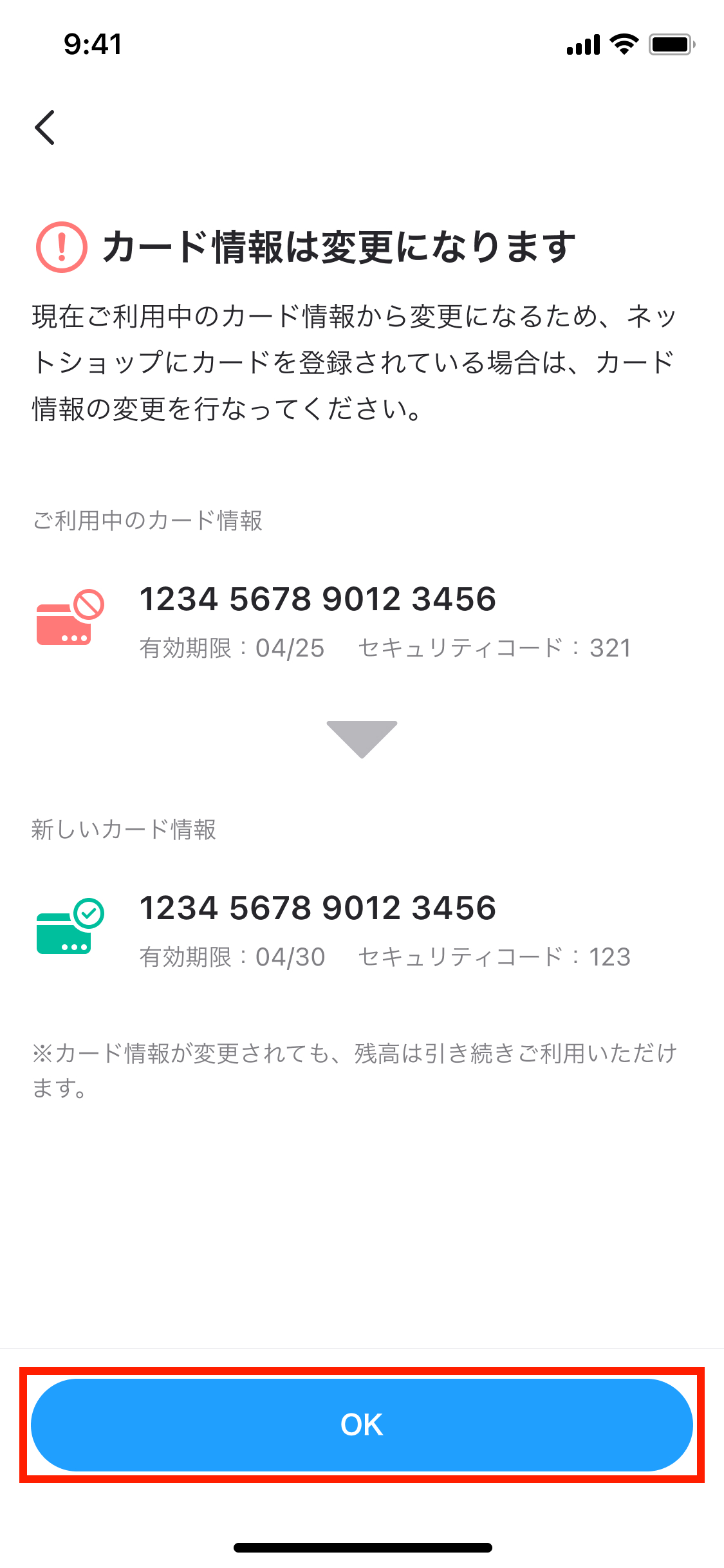
Task: Confirm the card change with OK
Action: click(x=362, y=1424)
